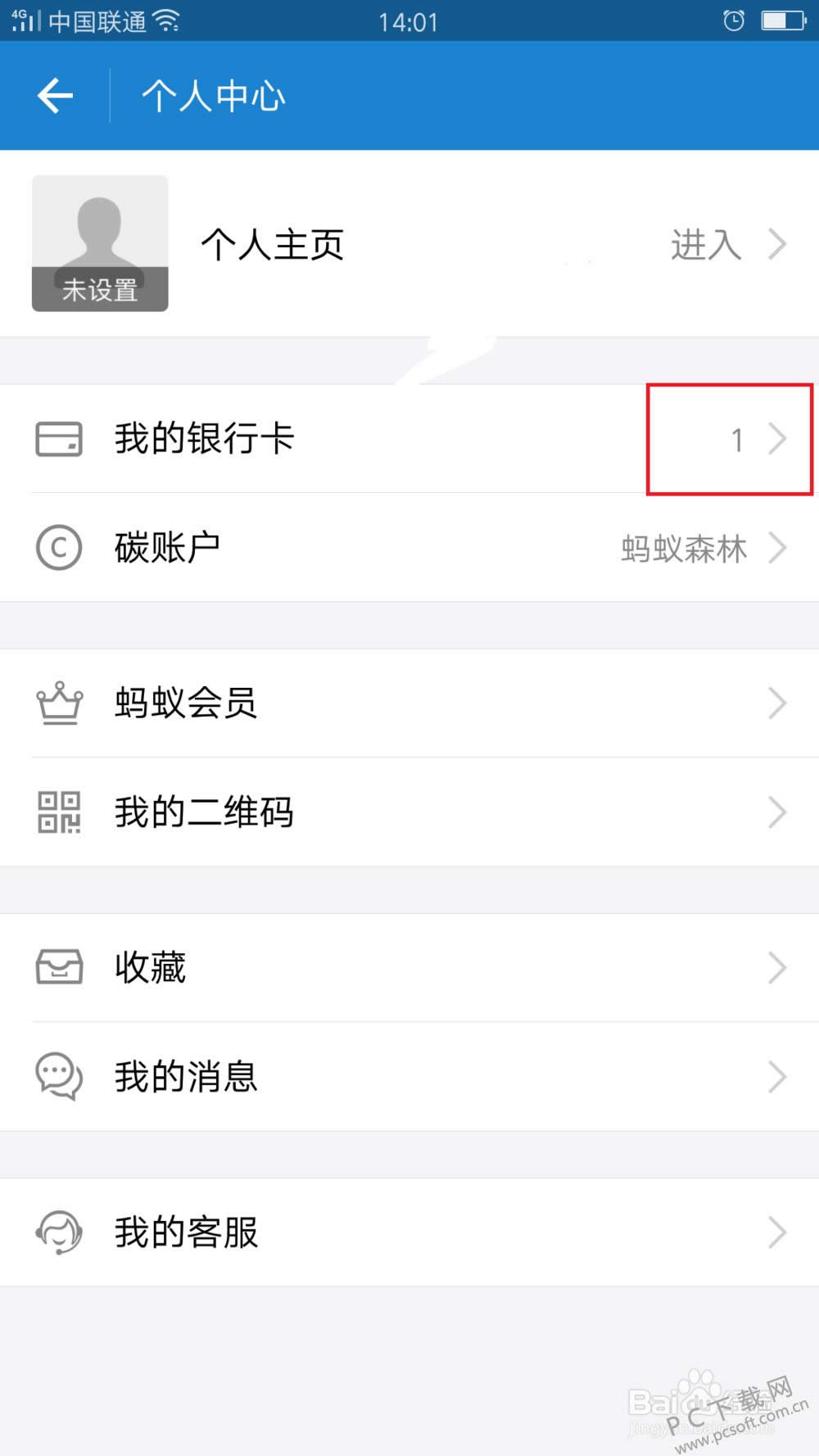The image size is (819, 1456).
Task: Expand 收藏 with the right arrow
Action: (x=777, y=967)
